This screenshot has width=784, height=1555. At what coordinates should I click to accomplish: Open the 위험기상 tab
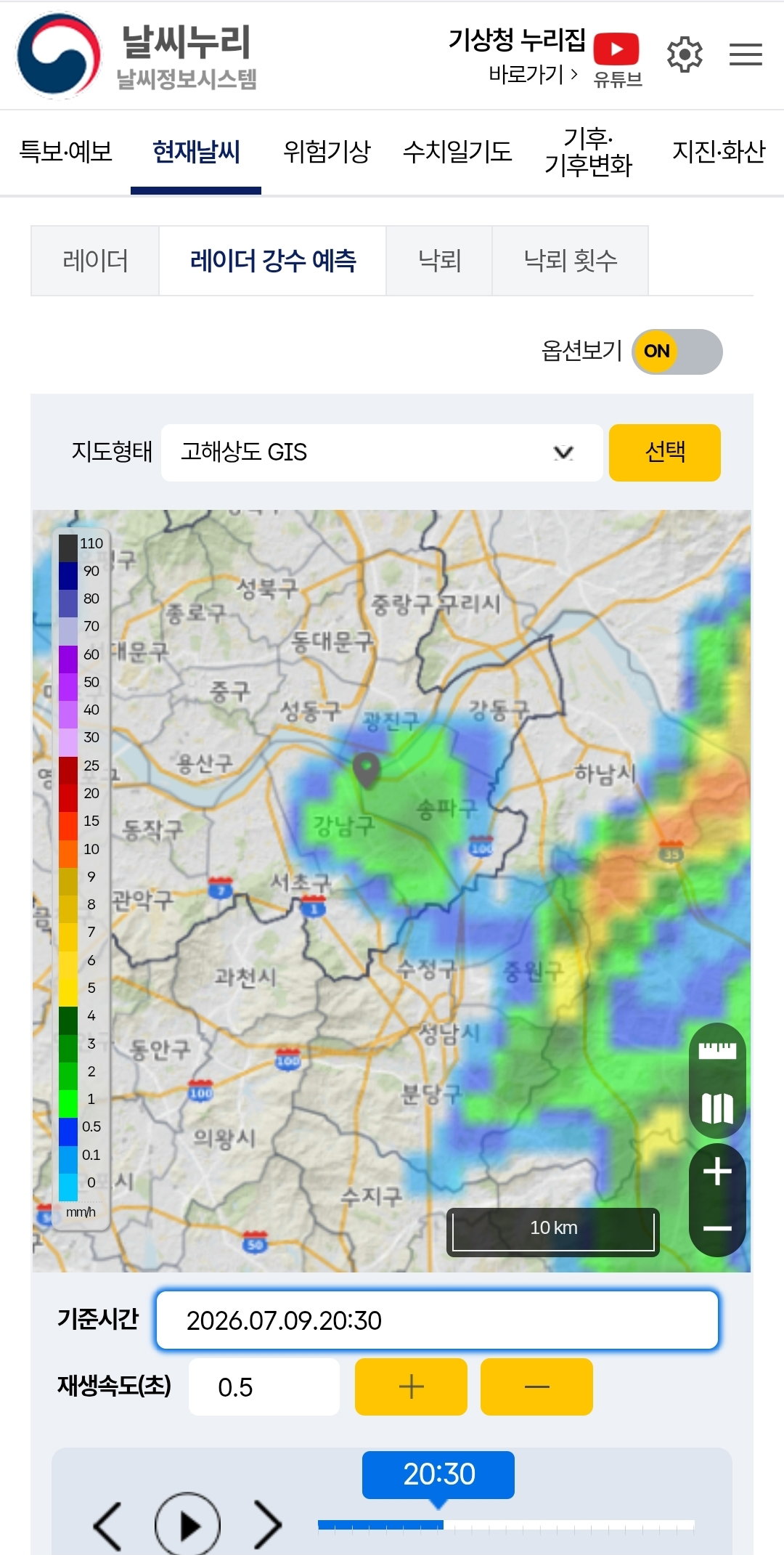(x=327, y=152)
